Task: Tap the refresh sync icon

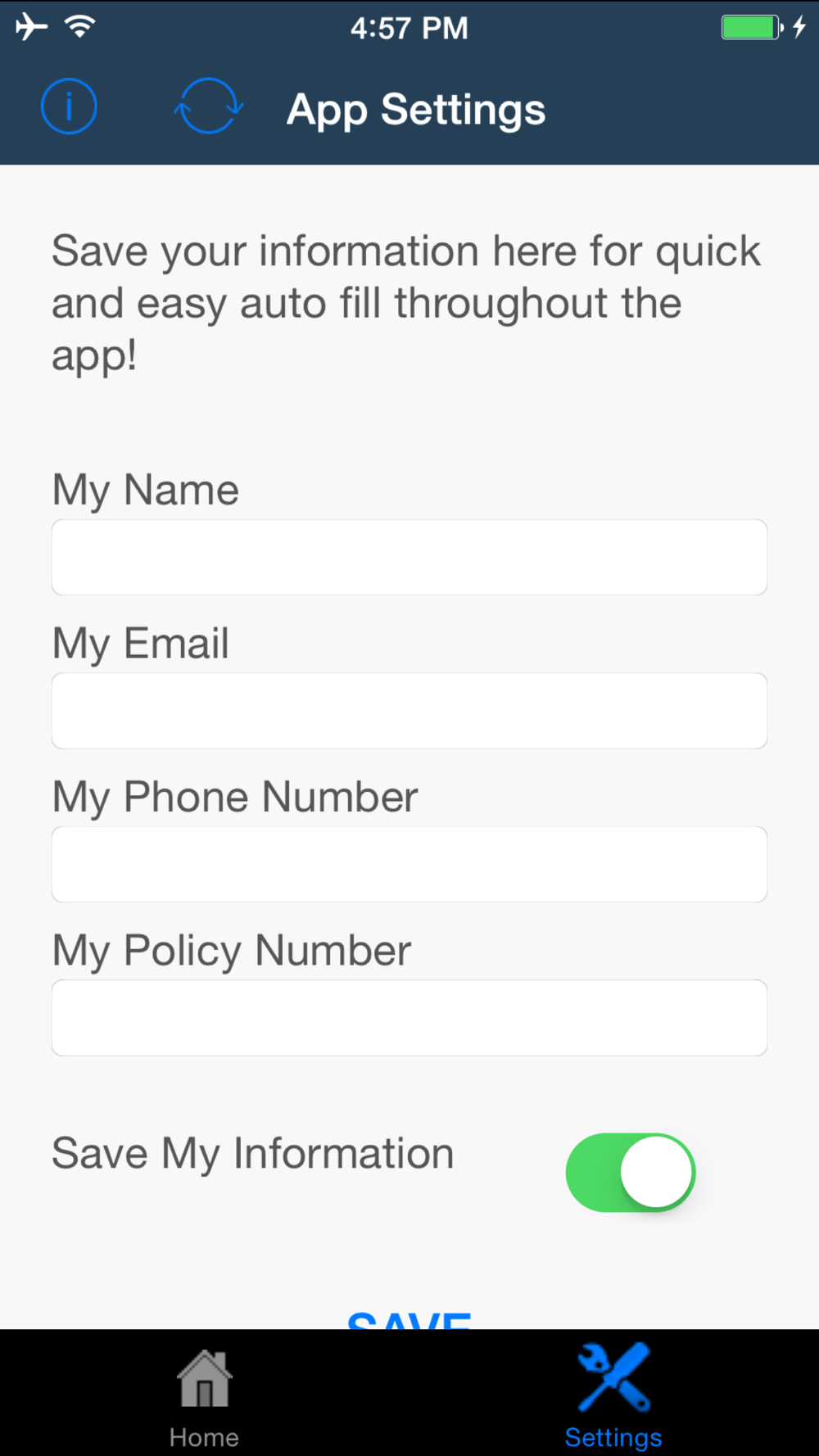Action: [208, 106]
